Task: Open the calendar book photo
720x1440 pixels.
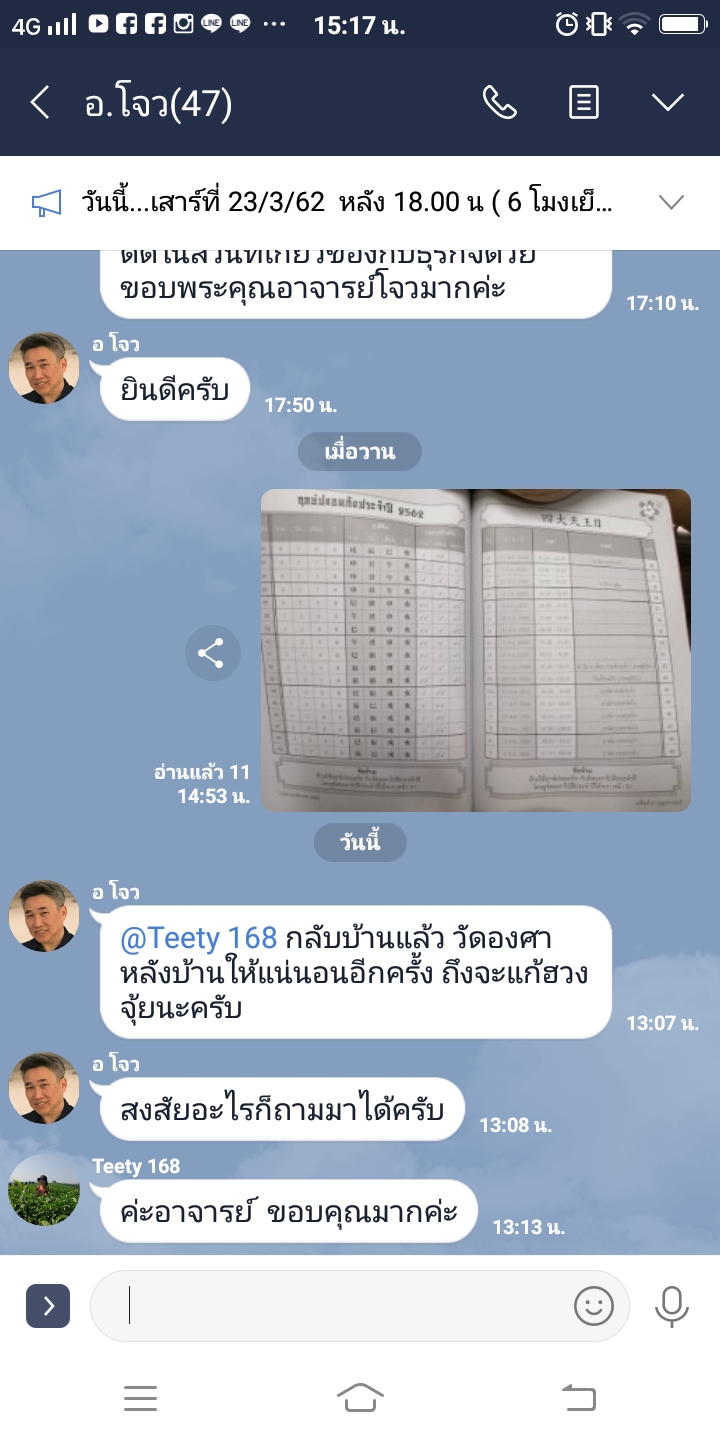Action: [x=475, y=649]
